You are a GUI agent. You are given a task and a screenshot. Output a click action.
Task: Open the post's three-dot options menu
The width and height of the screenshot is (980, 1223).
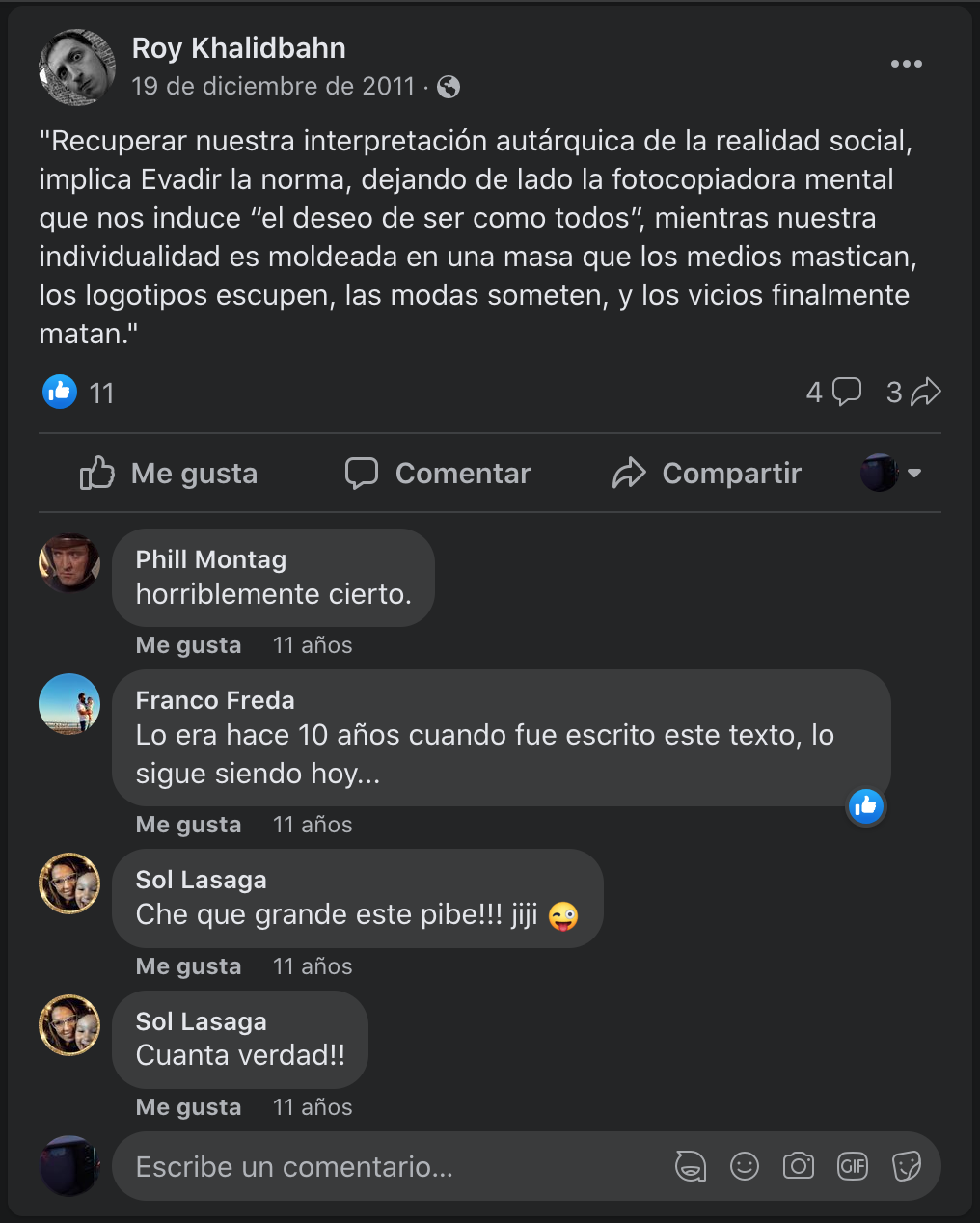(906, 64)
